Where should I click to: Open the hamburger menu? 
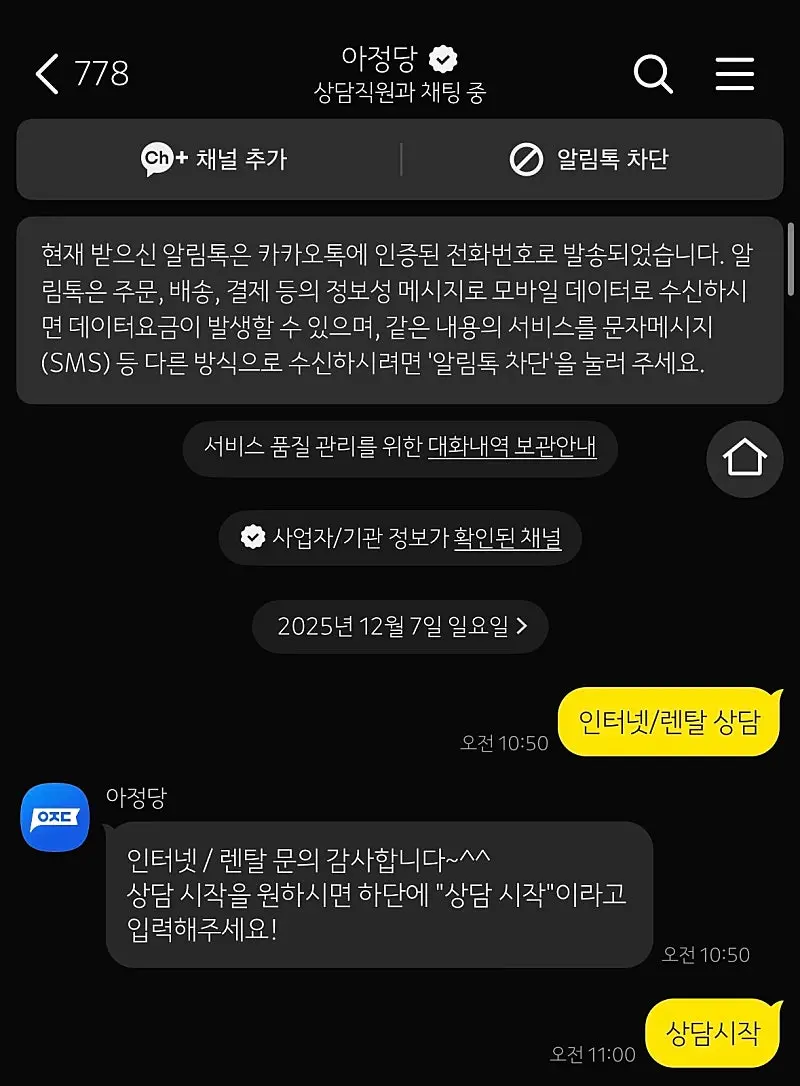pyautogui.click(x=735, y=74)
